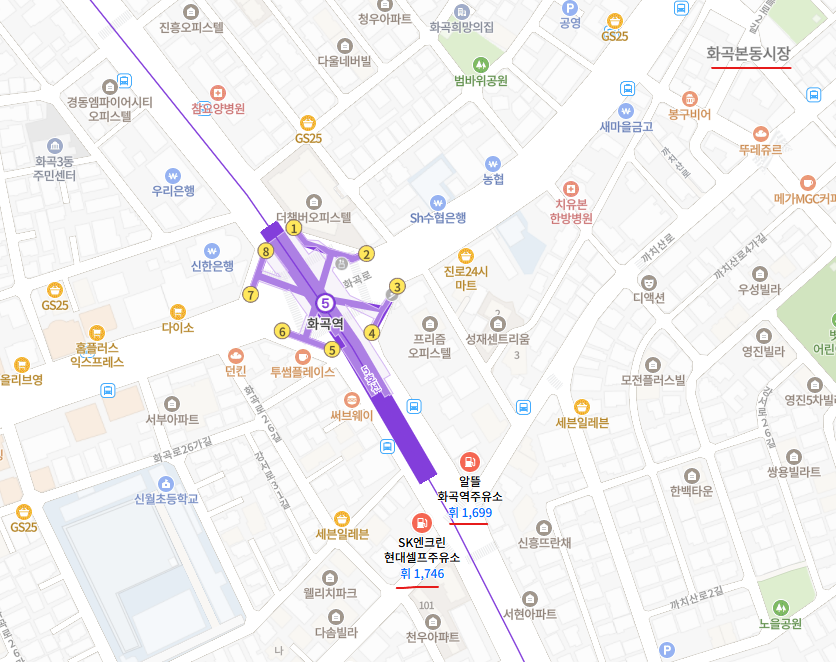Open the 농협 bank marker
This screenshot has width=836, height=662.
(x=492, y=163)
